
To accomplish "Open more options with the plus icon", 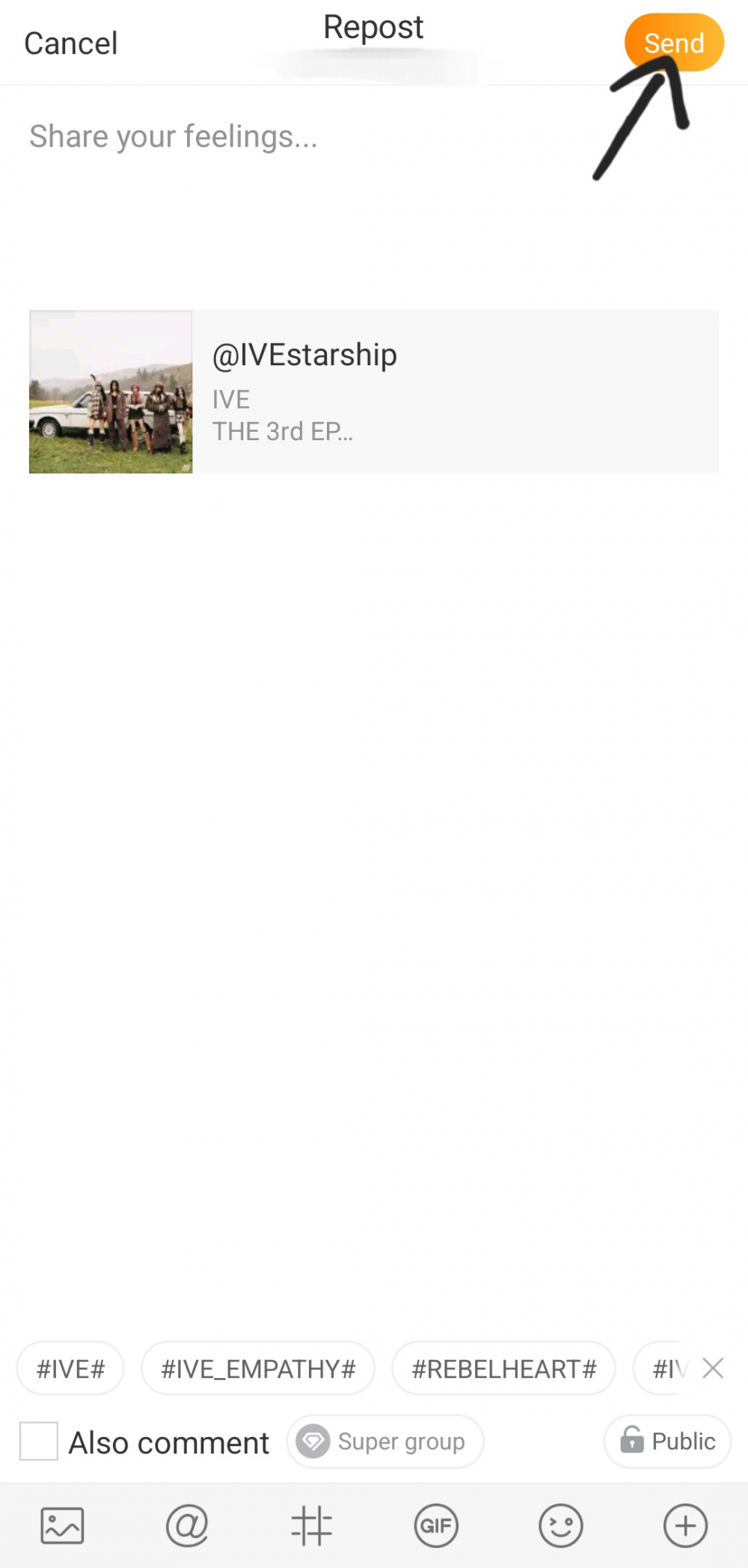I will point(685,1525).
